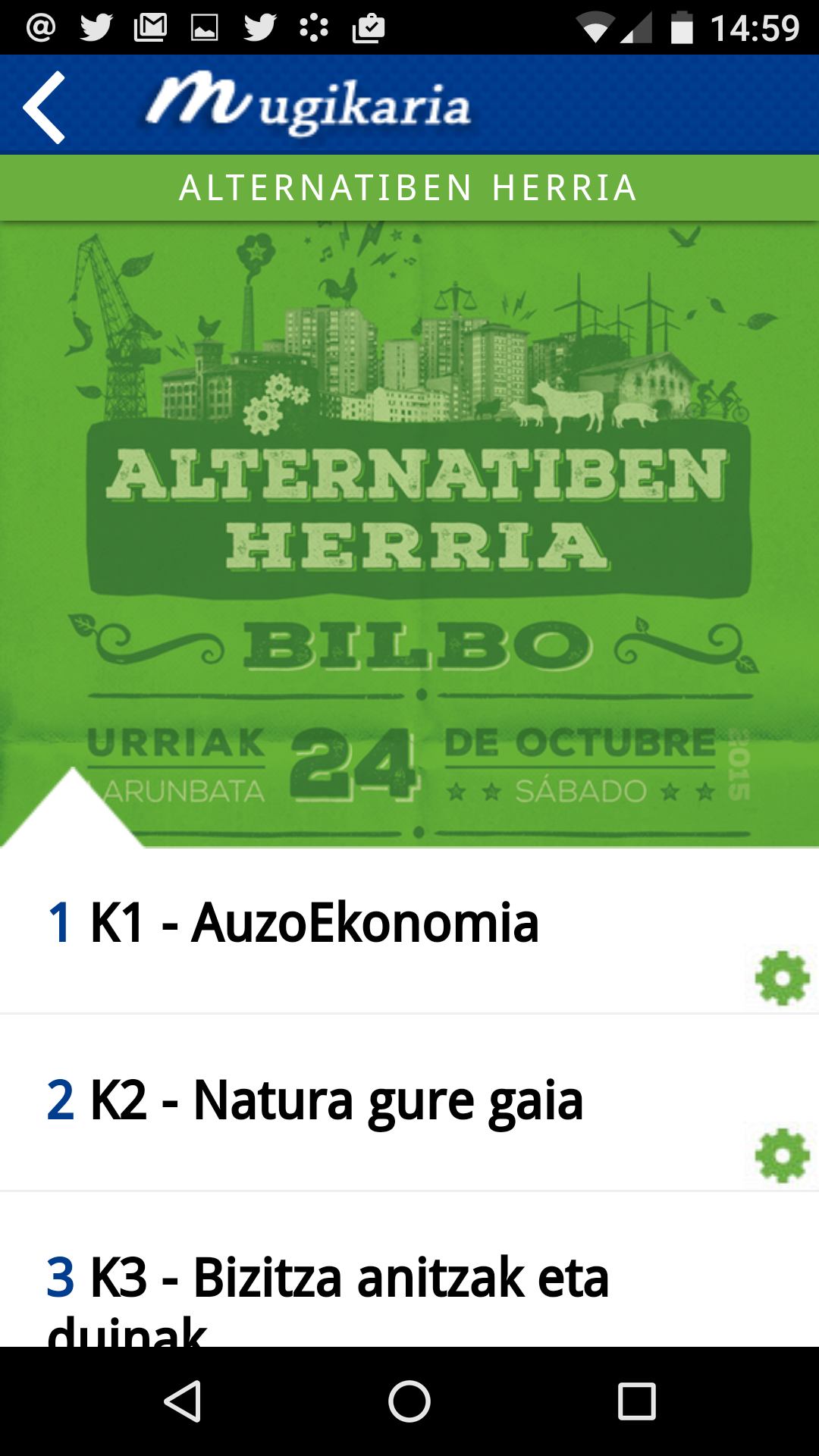Viewport: 819px width, 1456px height.
Task: Tap the gear icon beside K2 - Natura gure gaia
Action: click(x=783, y=1156)
